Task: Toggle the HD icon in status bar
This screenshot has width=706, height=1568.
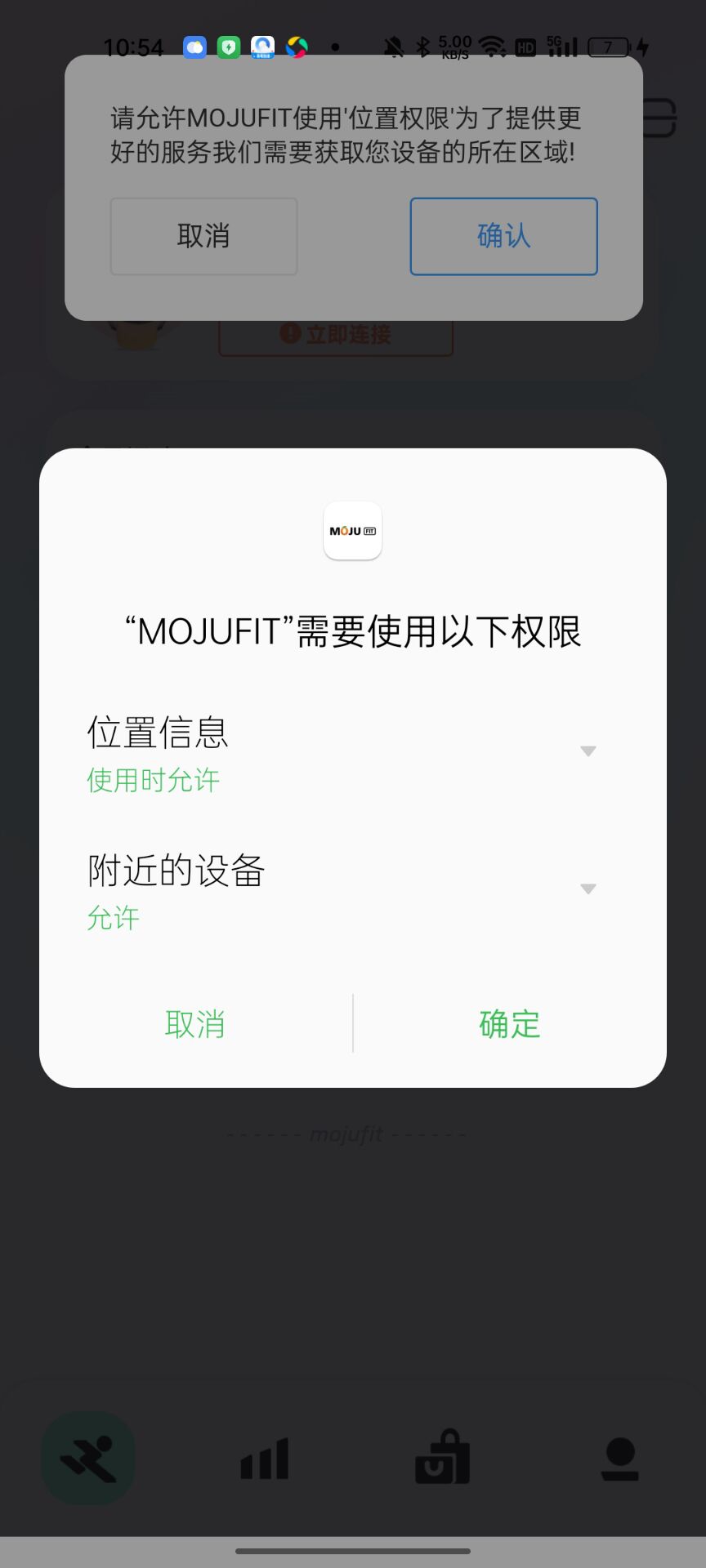Action: coord(525,47)
